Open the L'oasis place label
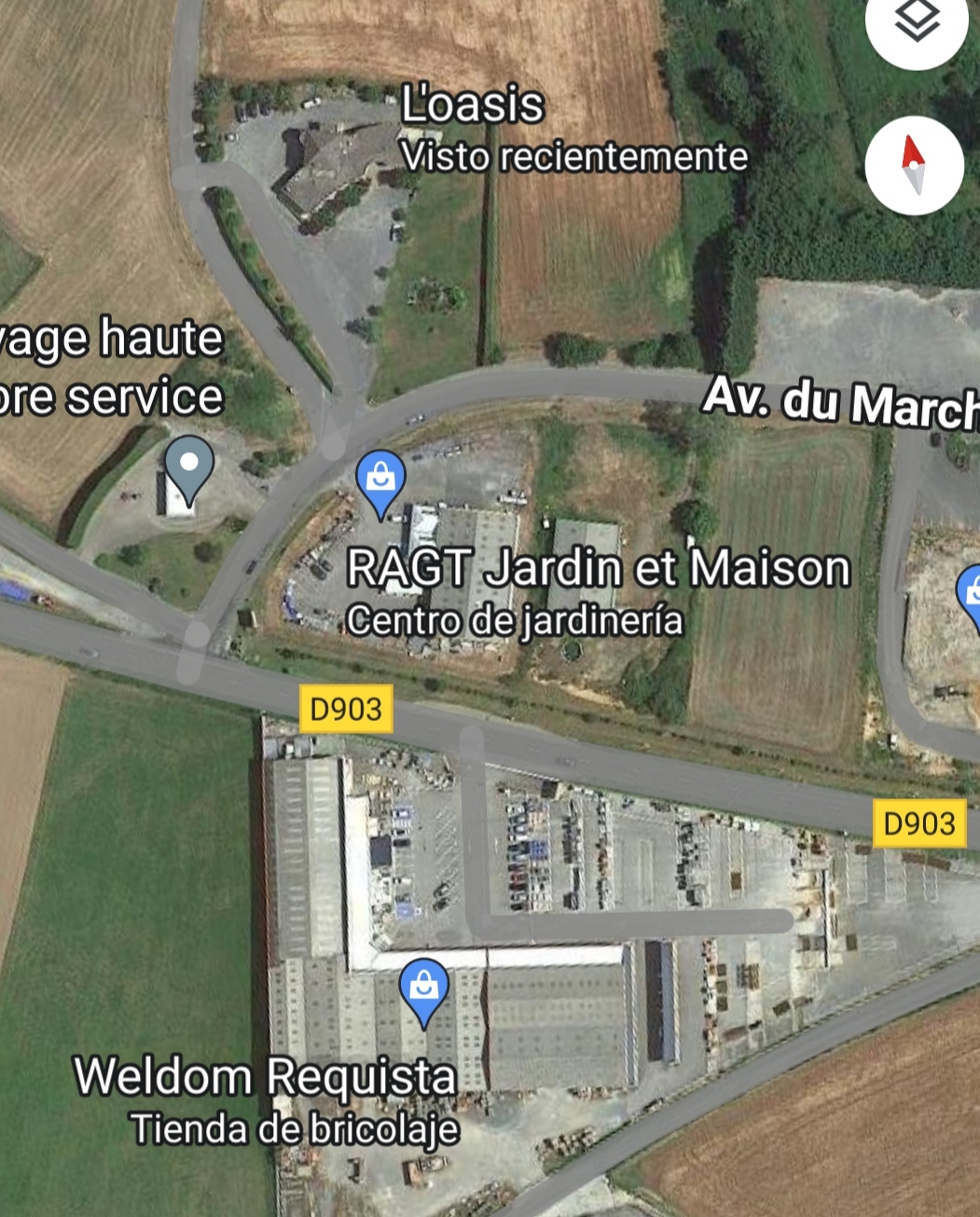The height and width of the screenshot is (1217, 980). coord(472,104)
